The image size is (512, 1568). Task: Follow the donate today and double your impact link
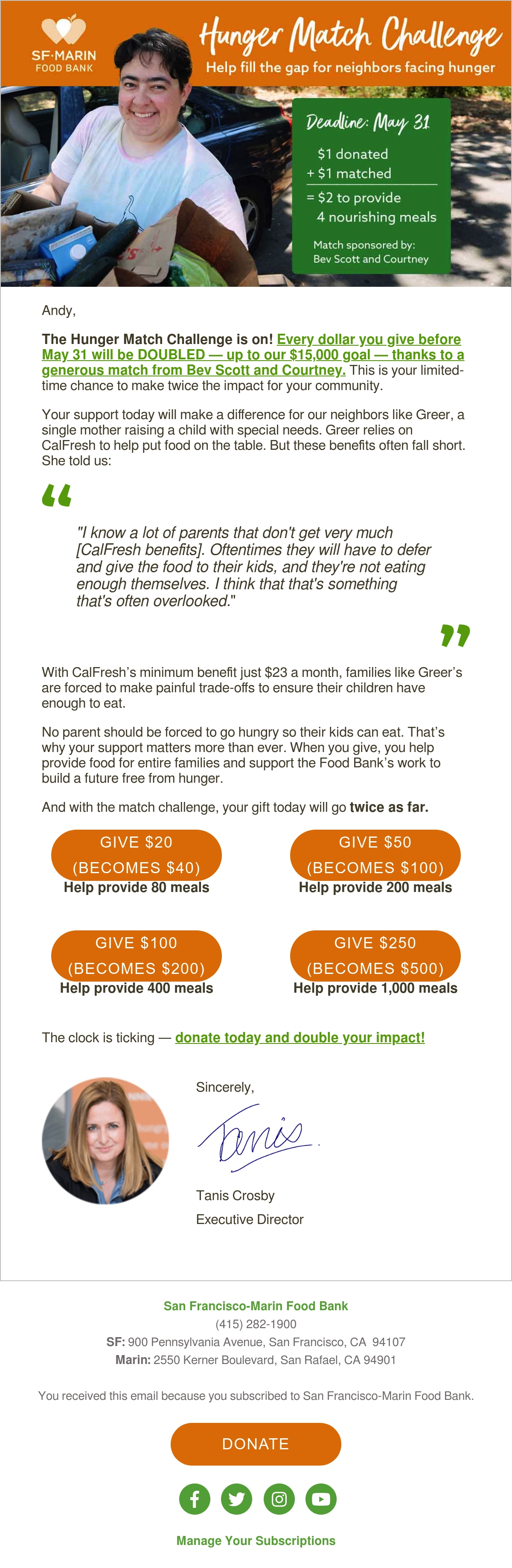[x=300, y=1037]
